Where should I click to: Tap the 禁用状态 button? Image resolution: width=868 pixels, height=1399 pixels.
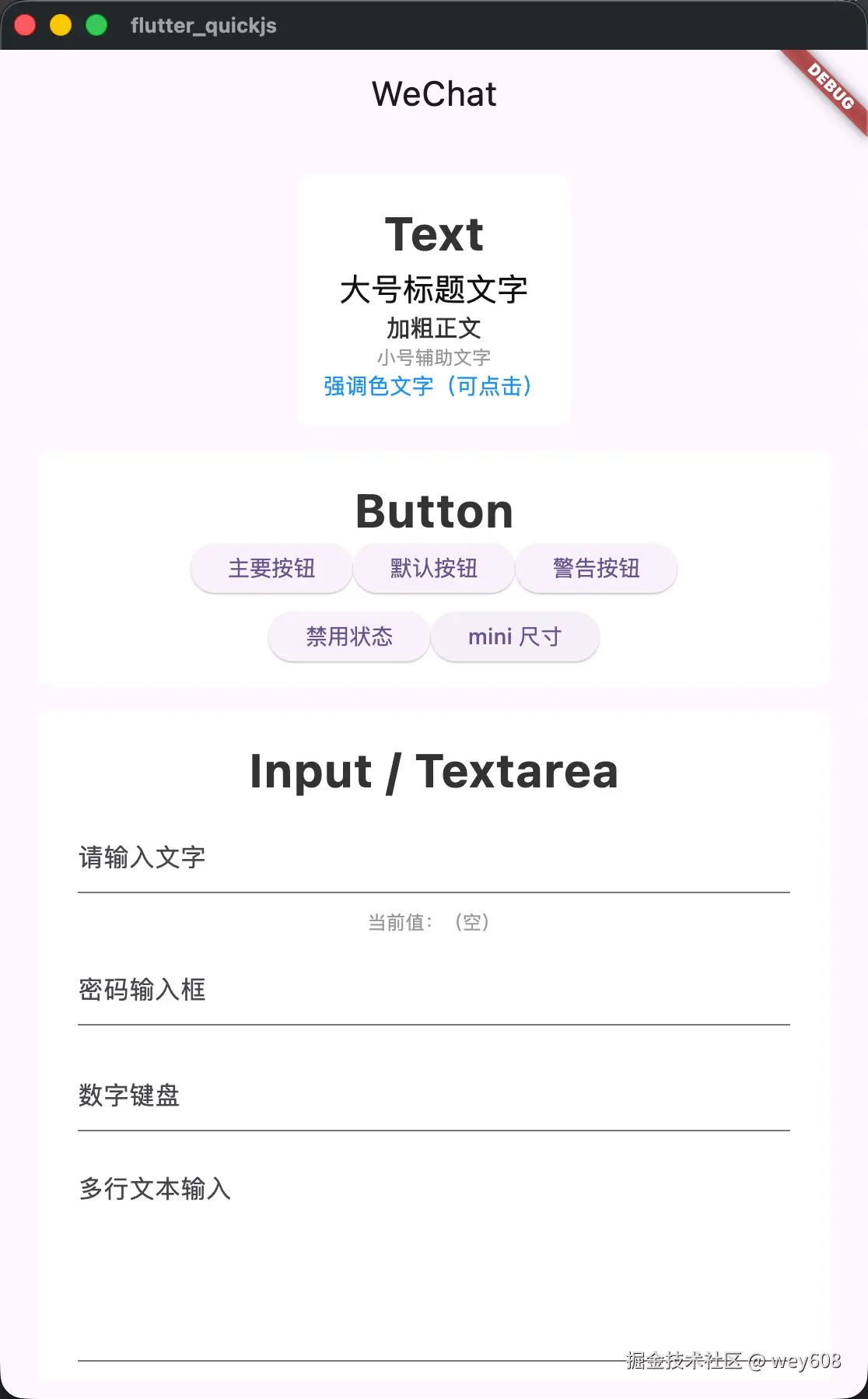(349, 637)
